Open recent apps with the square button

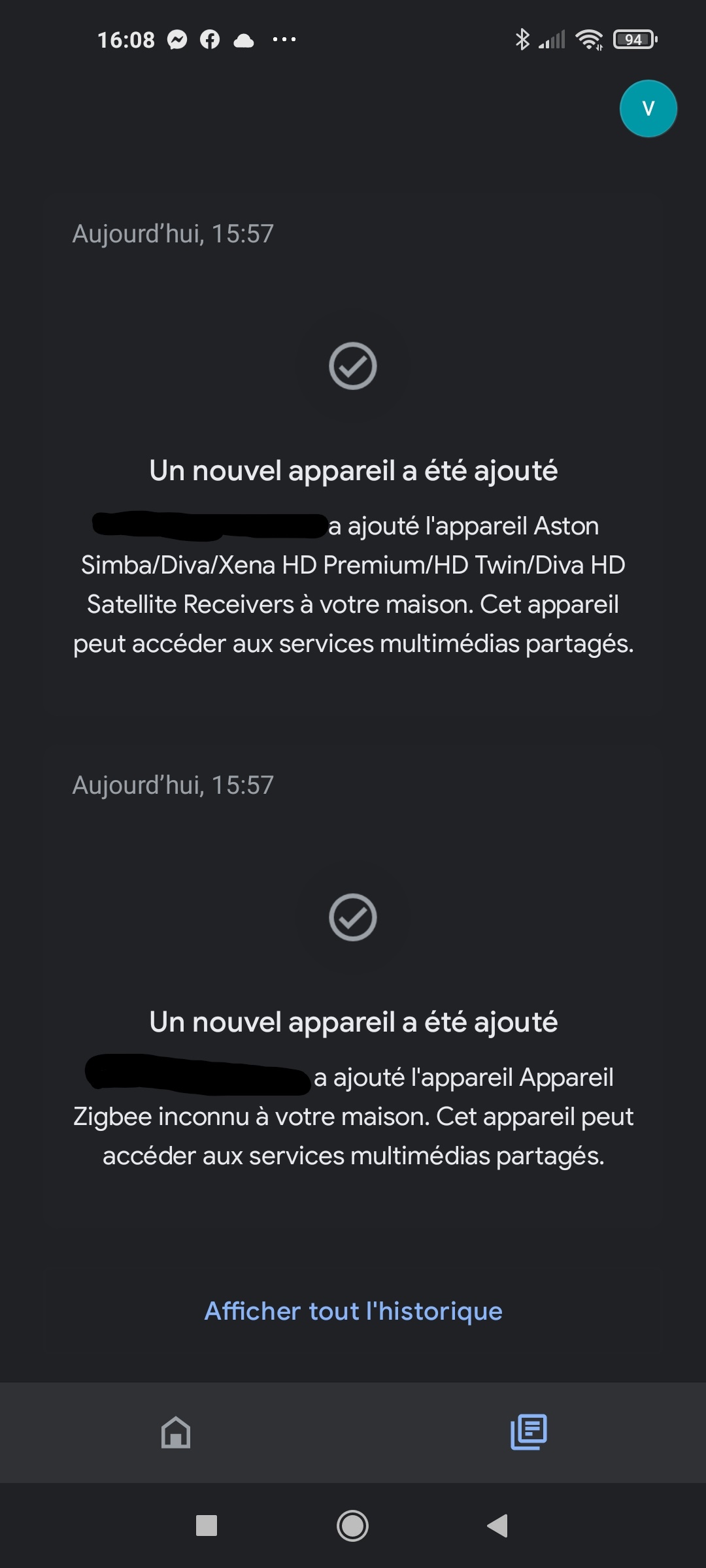coord(207,1526)
